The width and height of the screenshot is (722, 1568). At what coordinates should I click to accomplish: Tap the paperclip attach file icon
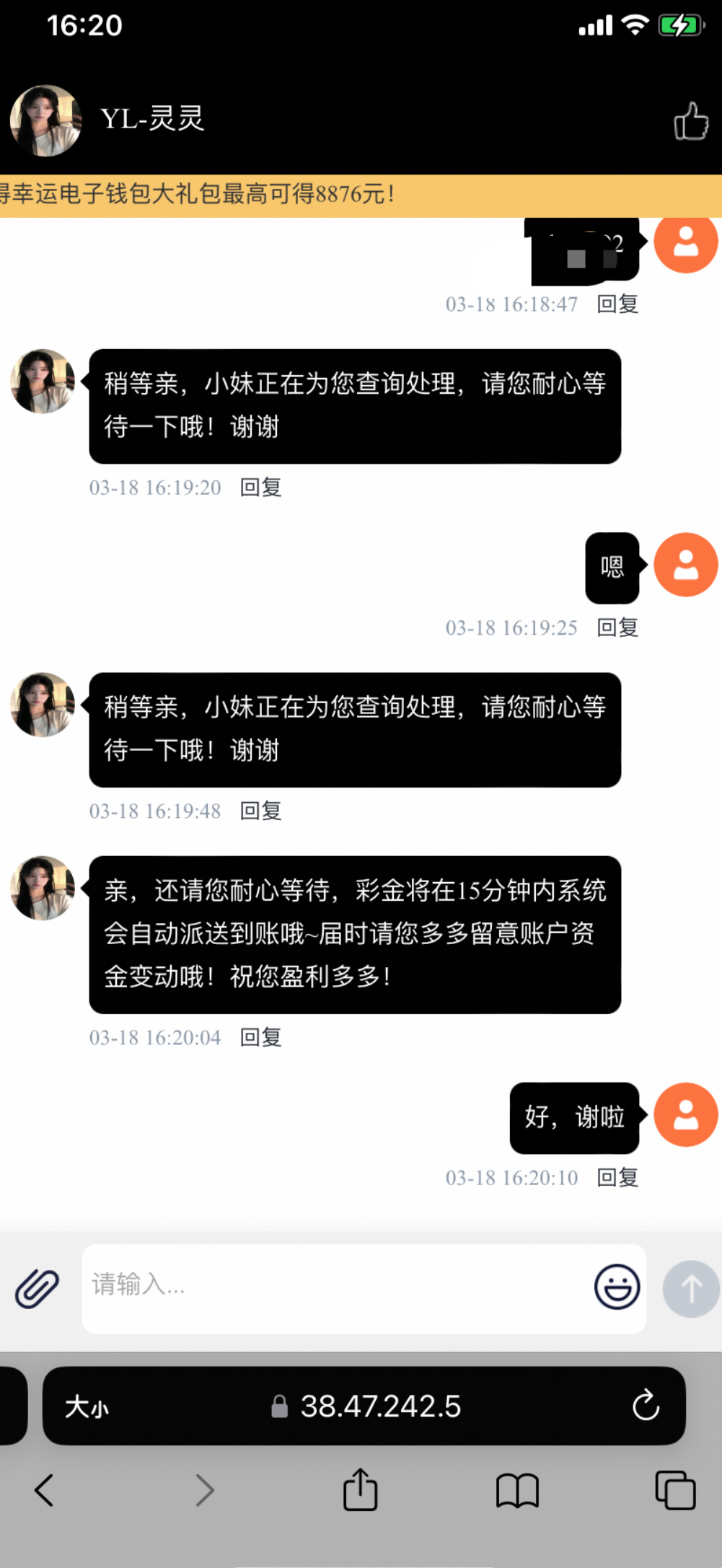[x=37, y=1288]
